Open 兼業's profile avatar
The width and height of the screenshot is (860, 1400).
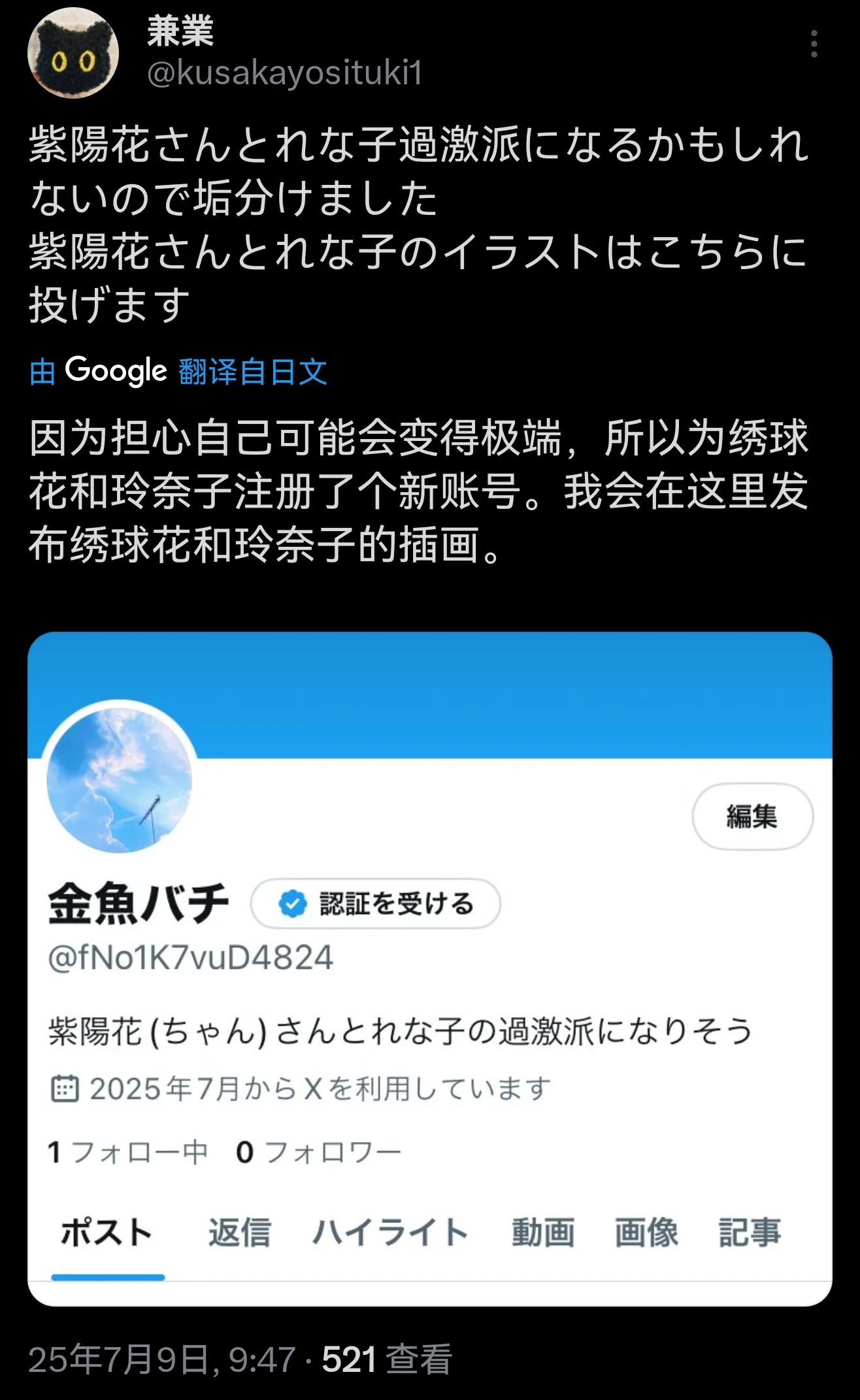pyautogui.click(x=73, y=53)
